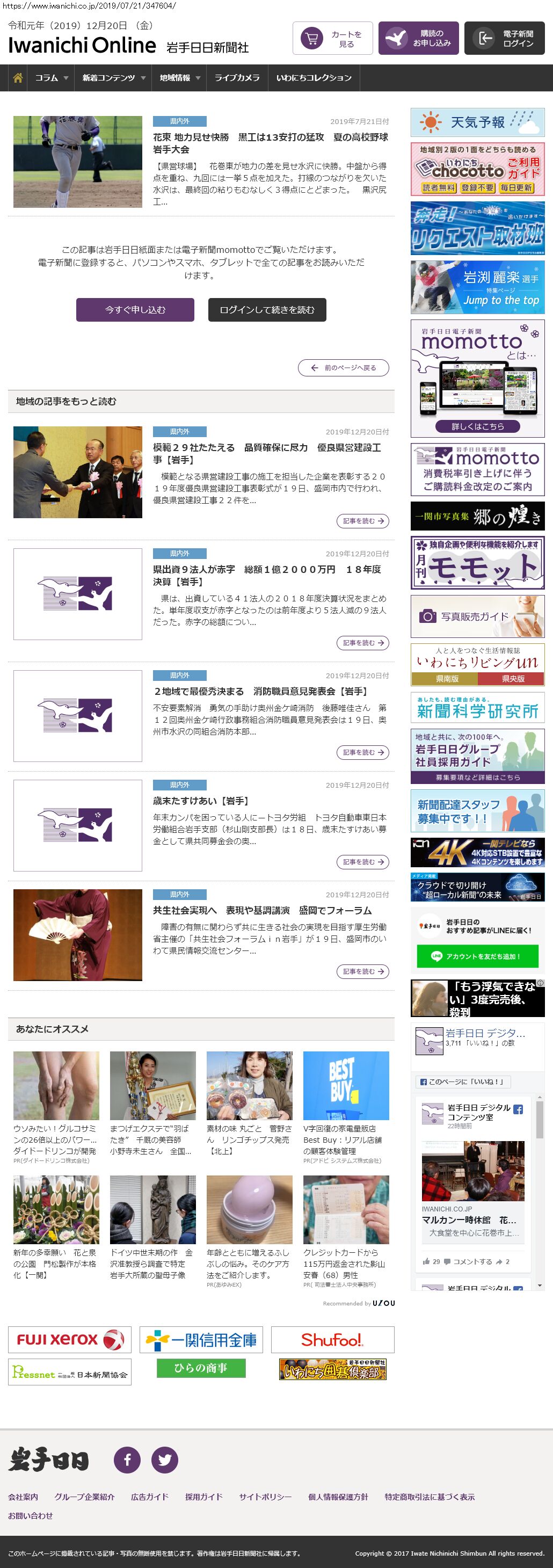Open the Facebook icon in footer
This screenshot has width=553, height=1568.
[127, 1460]
